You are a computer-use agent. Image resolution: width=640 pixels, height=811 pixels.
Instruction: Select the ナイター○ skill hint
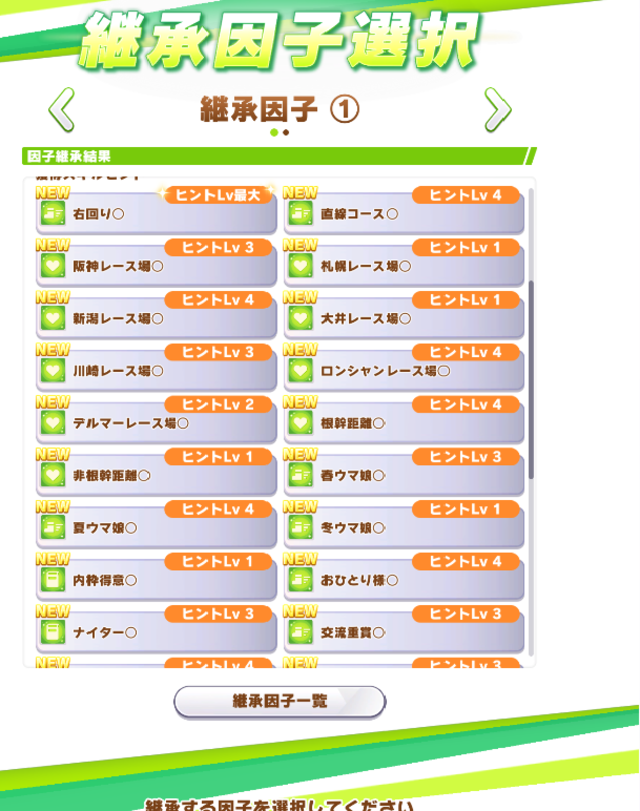pyautogui.click(x=156, y=628)
